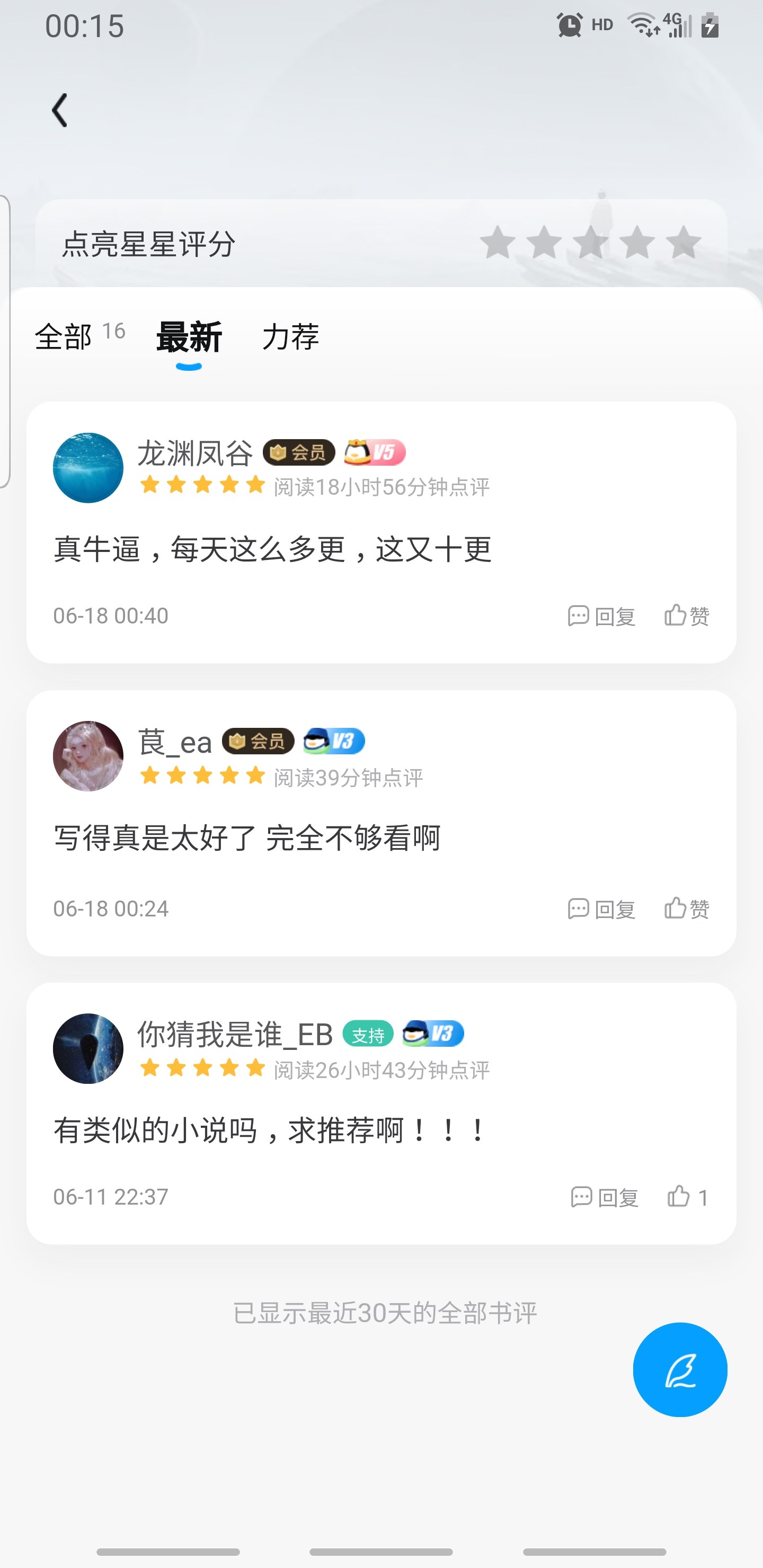This screenshot has height=1568, width=763.
Task: Rate five stars in 点亮星星评分
Action: tap(683, 242)
